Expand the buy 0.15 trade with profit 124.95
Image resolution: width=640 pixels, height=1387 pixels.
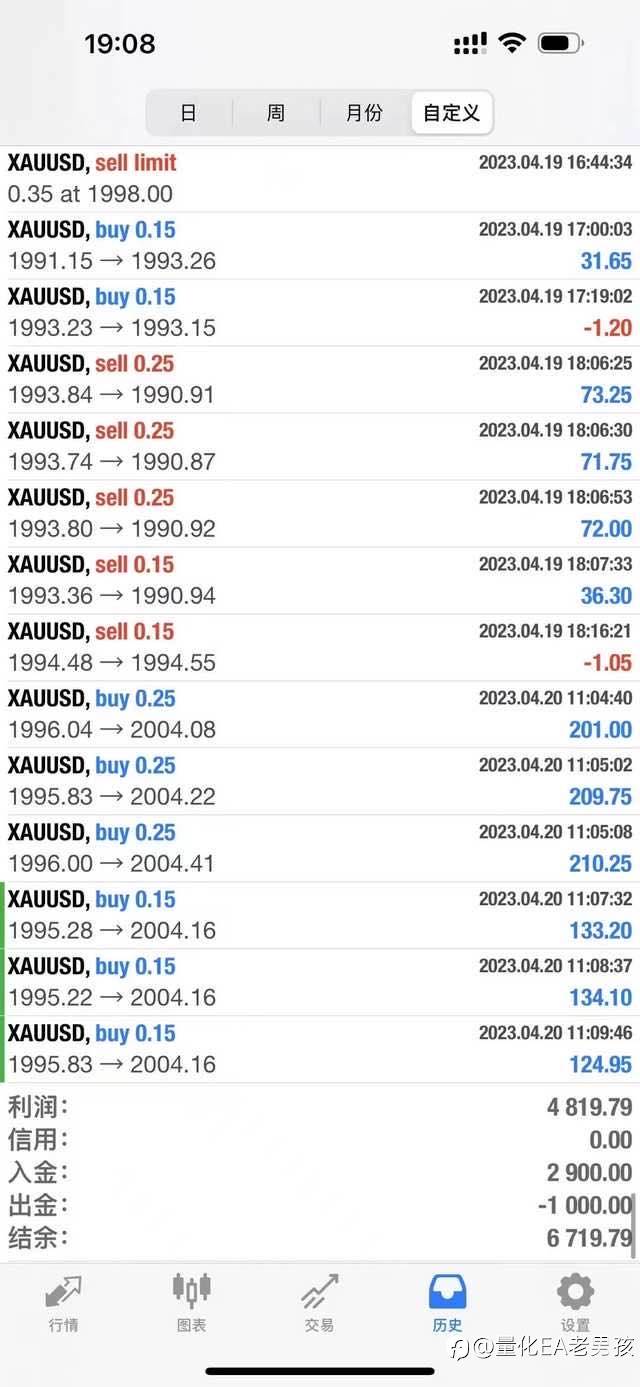(x=320, y=1049)
